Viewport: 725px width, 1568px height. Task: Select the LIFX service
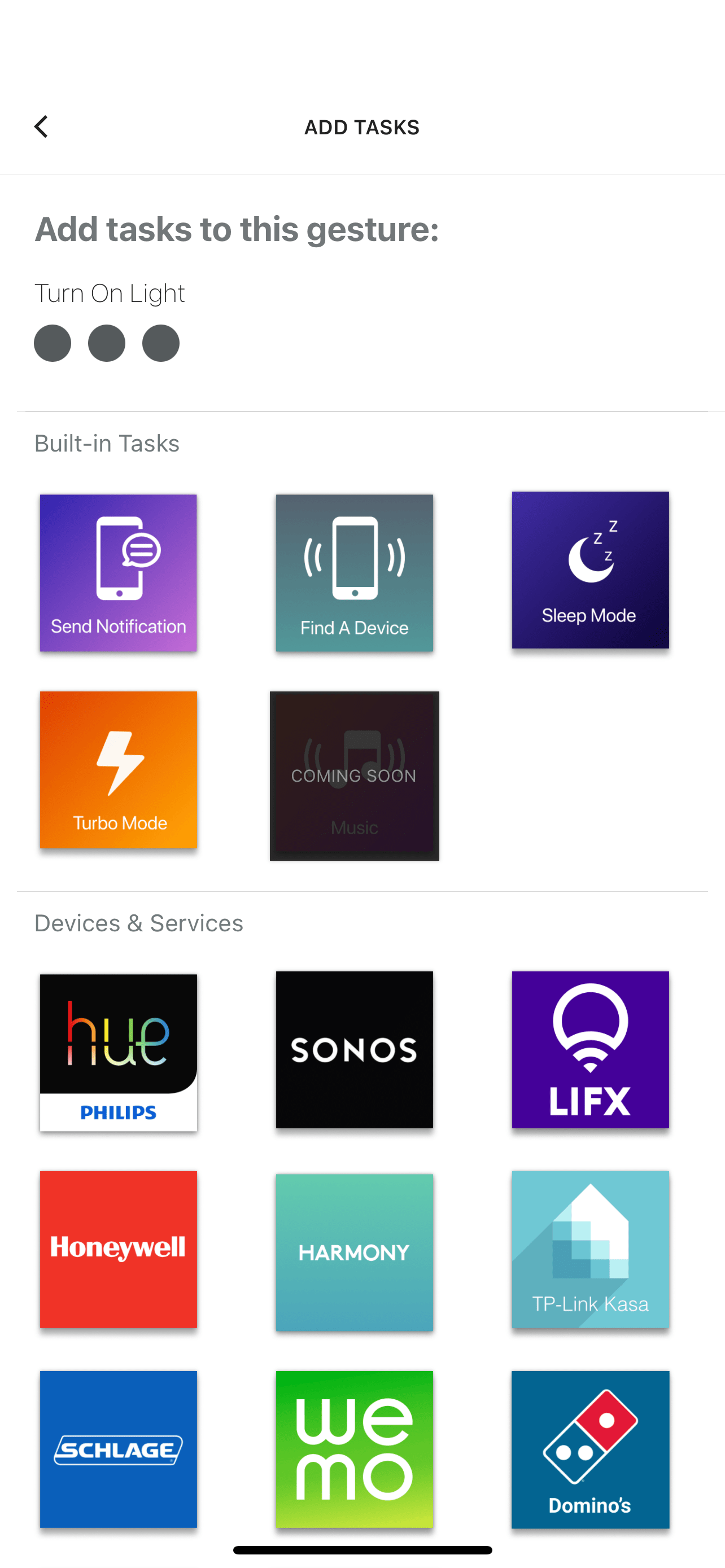point(590,1049)
